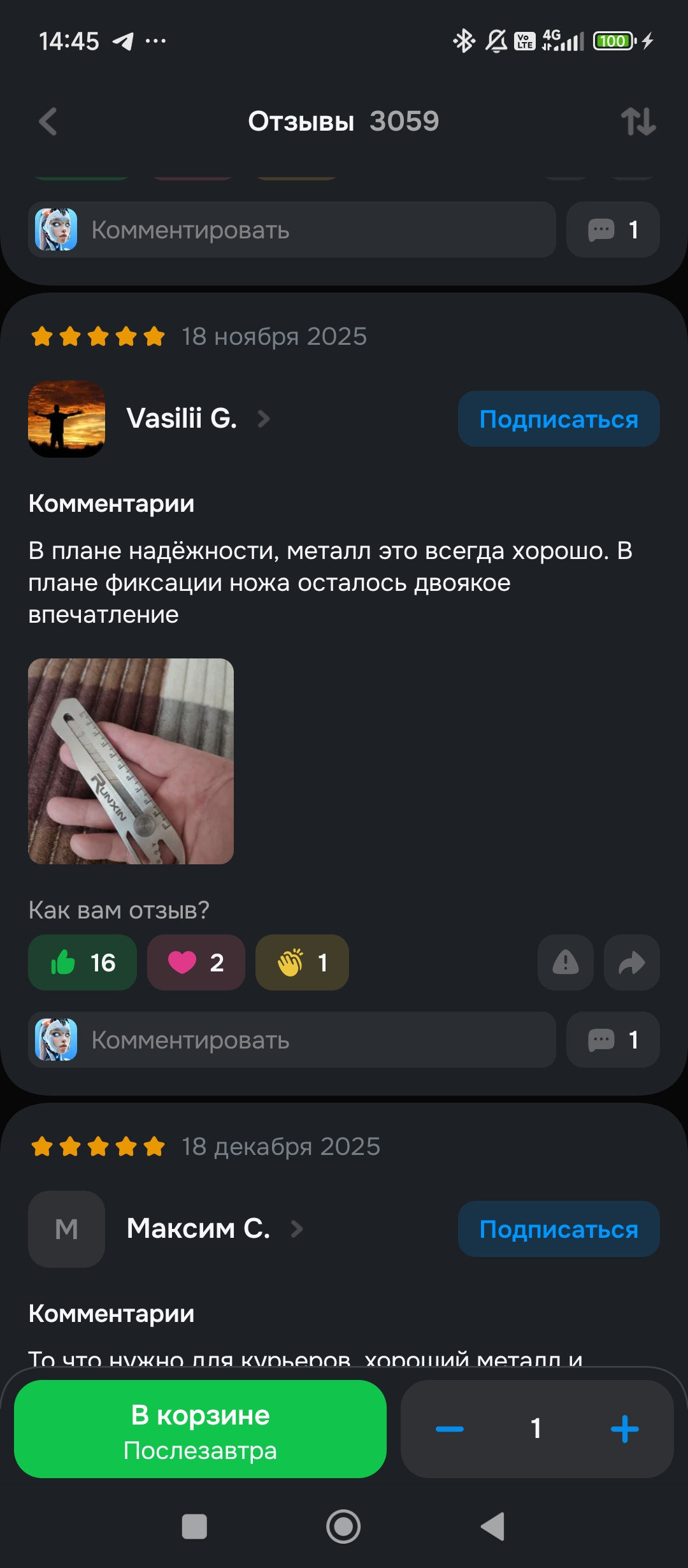Screen dimensions: 688x1568
Task: Go back from the reviews page
Action: click(48, 121)
